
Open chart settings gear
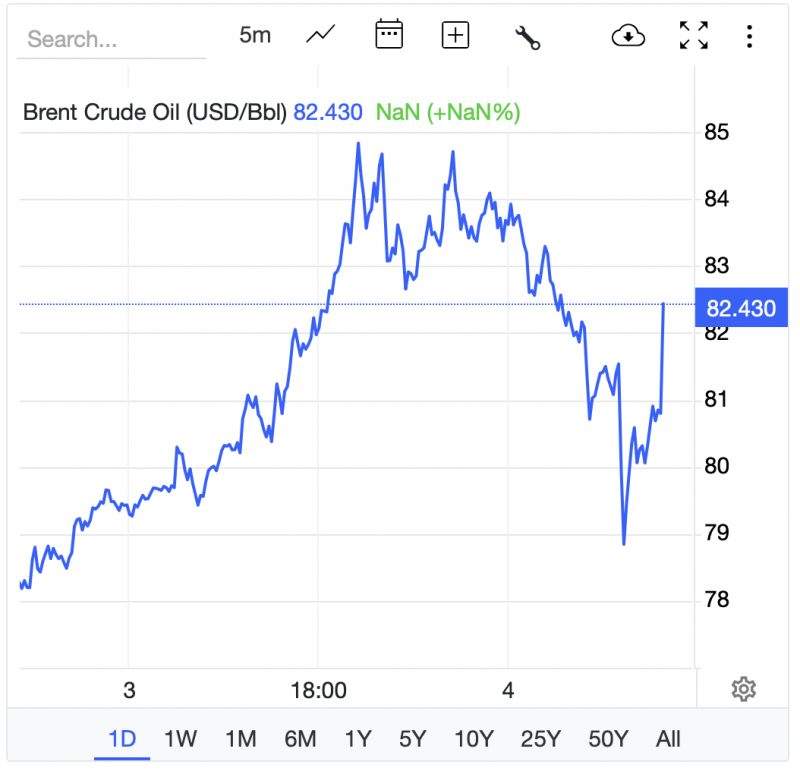742,689
